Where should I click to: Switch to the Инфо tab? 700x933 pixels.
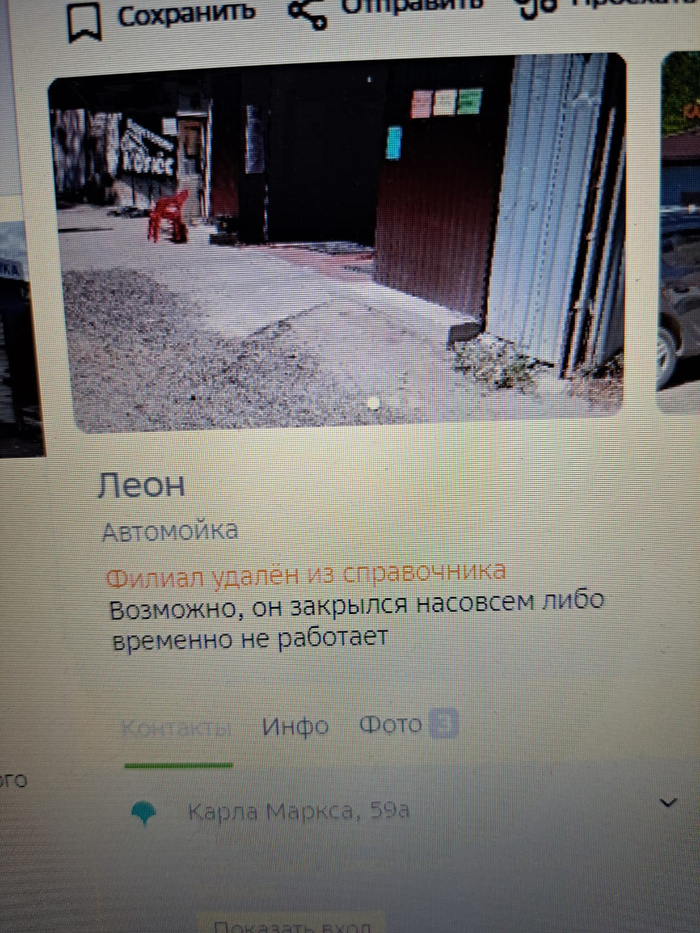(x=295, y=727)
